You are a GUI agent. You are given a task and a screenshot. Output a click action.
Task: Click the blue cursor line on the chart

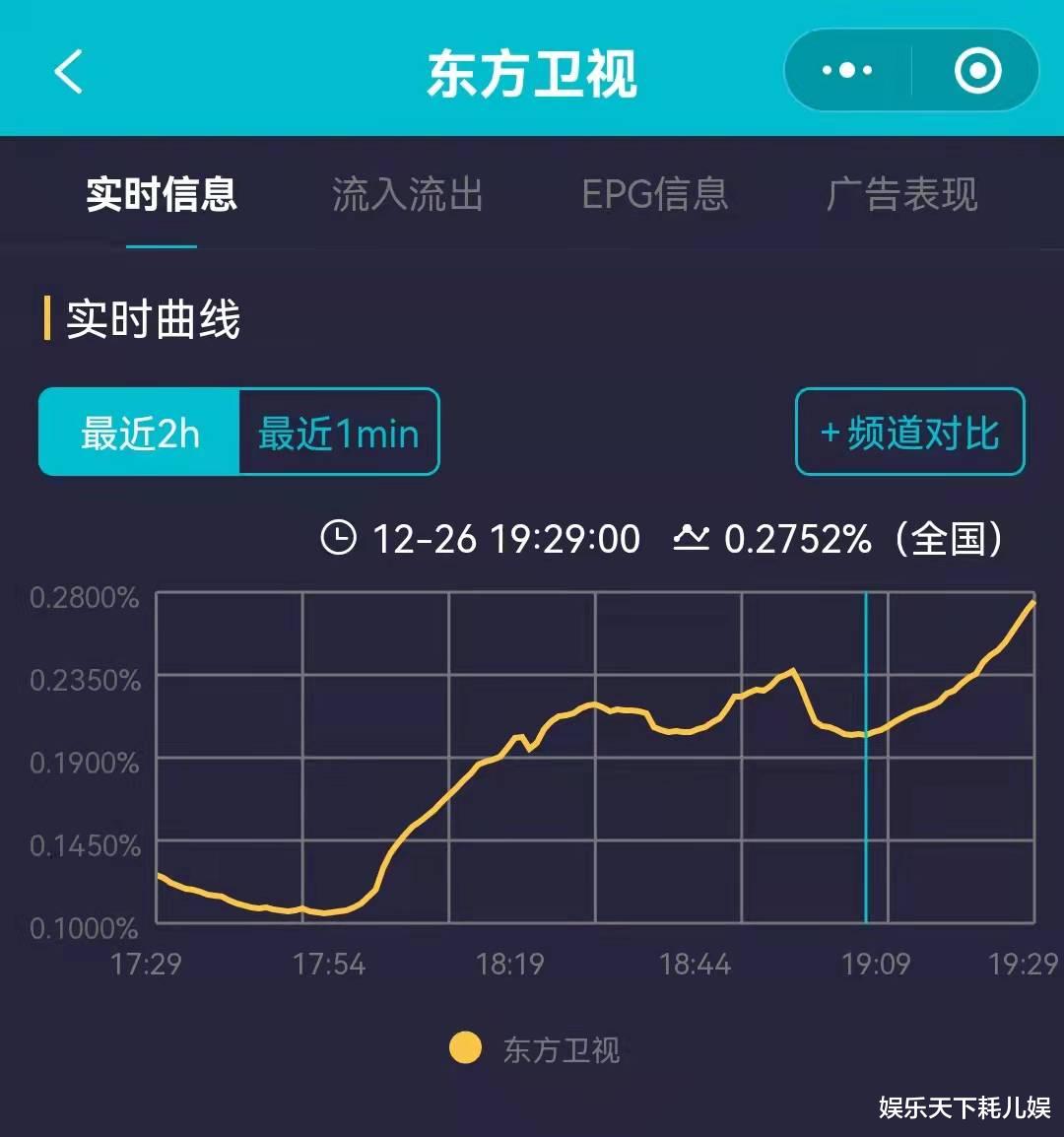tap(865, 759)
